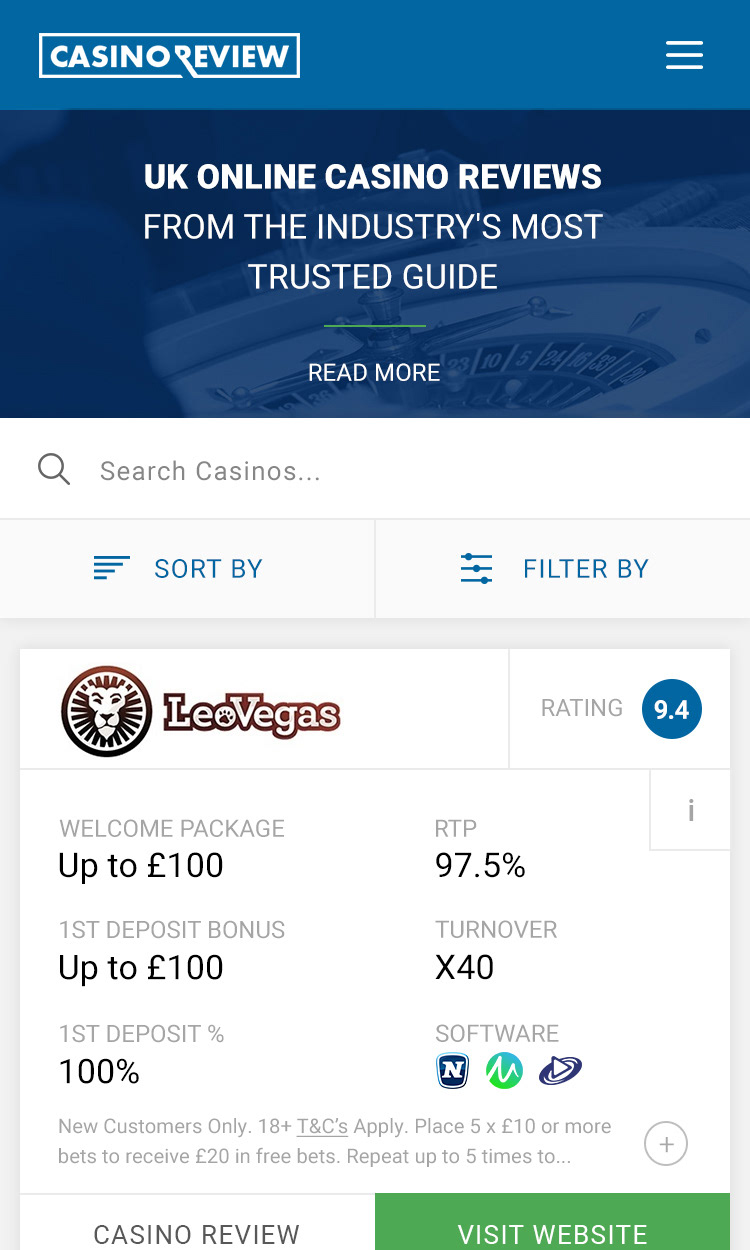Open the hamburger menu

pos(685,55)
